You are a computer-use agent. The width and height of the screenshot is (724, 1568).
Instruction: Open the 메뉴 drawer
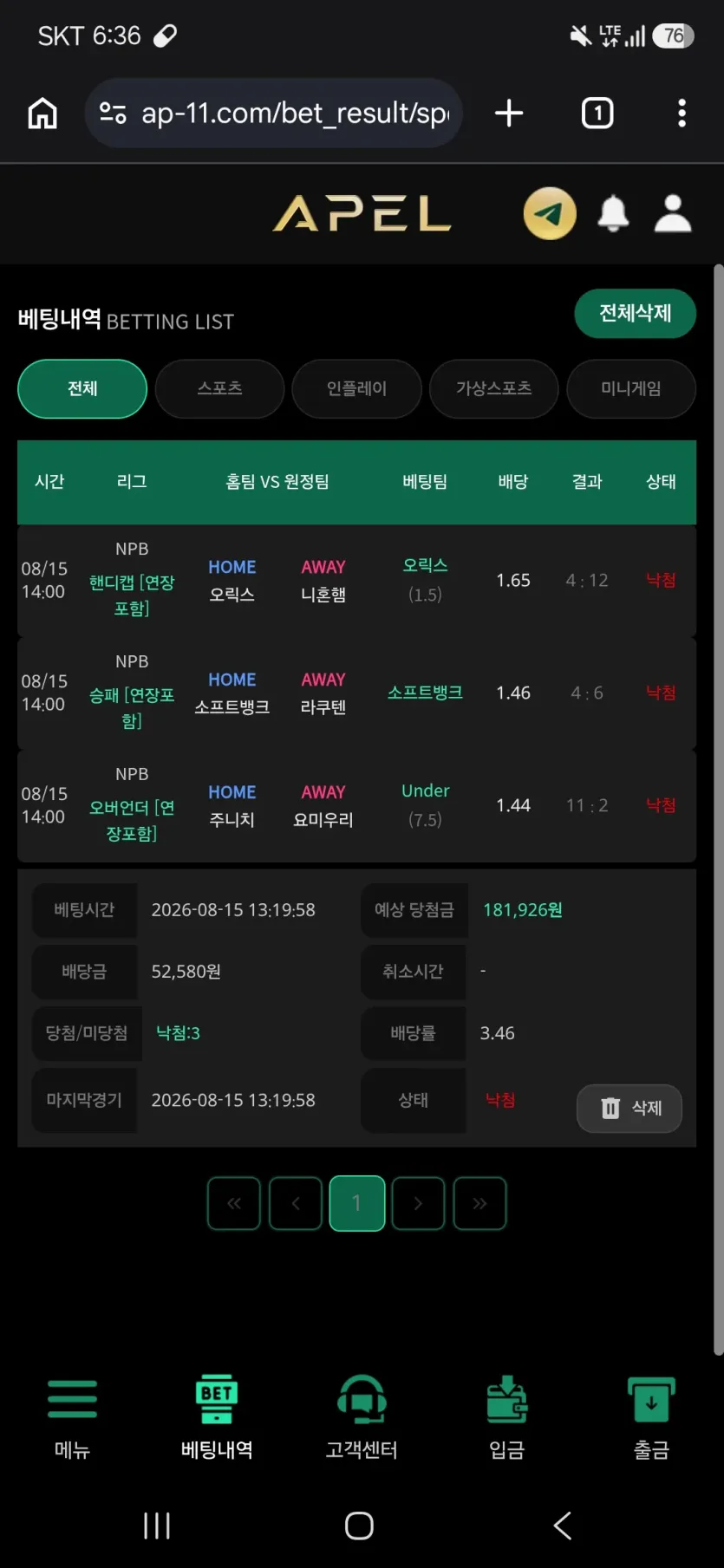click(72, 1416)
